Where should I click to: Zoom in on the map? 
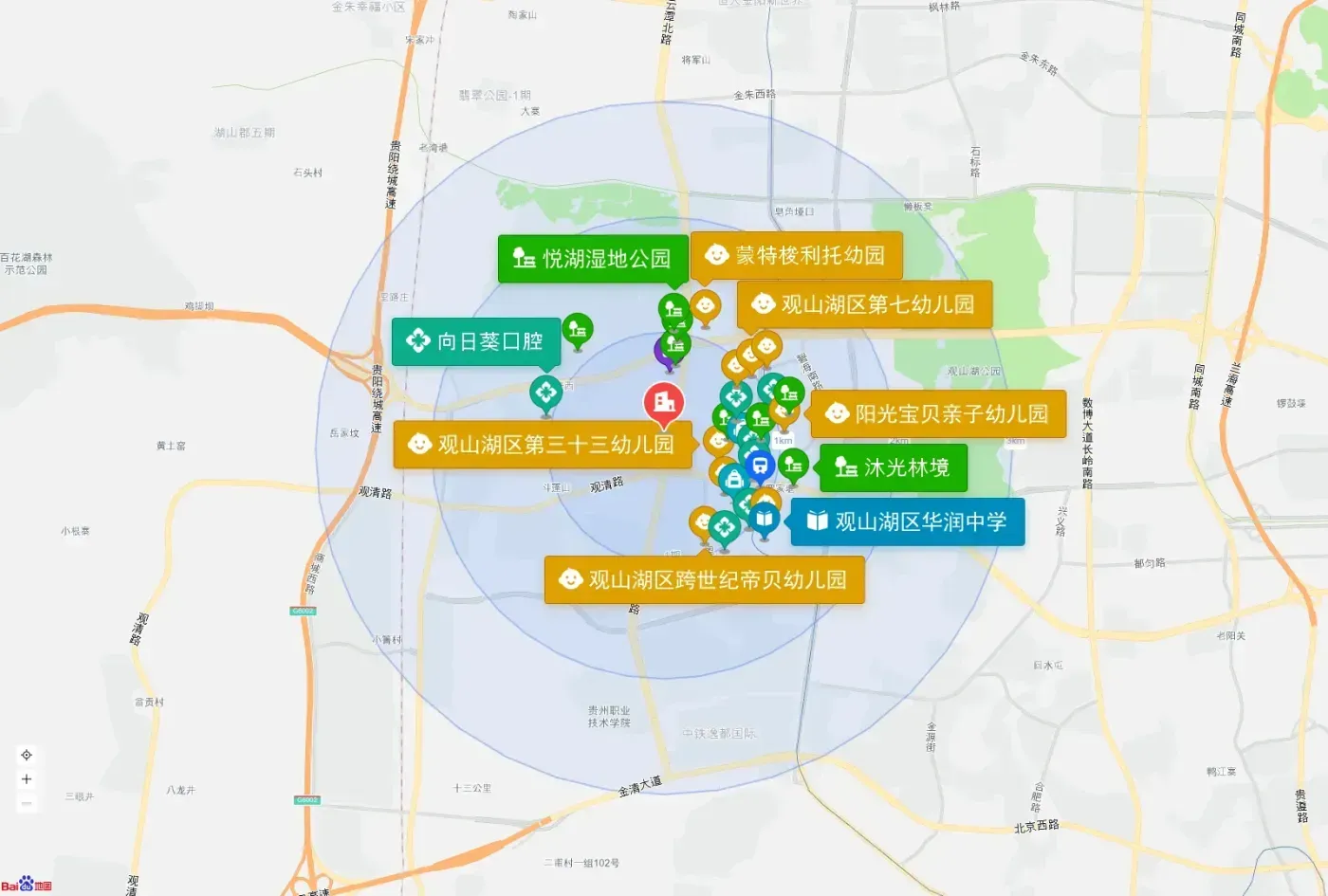pos(27,779)
